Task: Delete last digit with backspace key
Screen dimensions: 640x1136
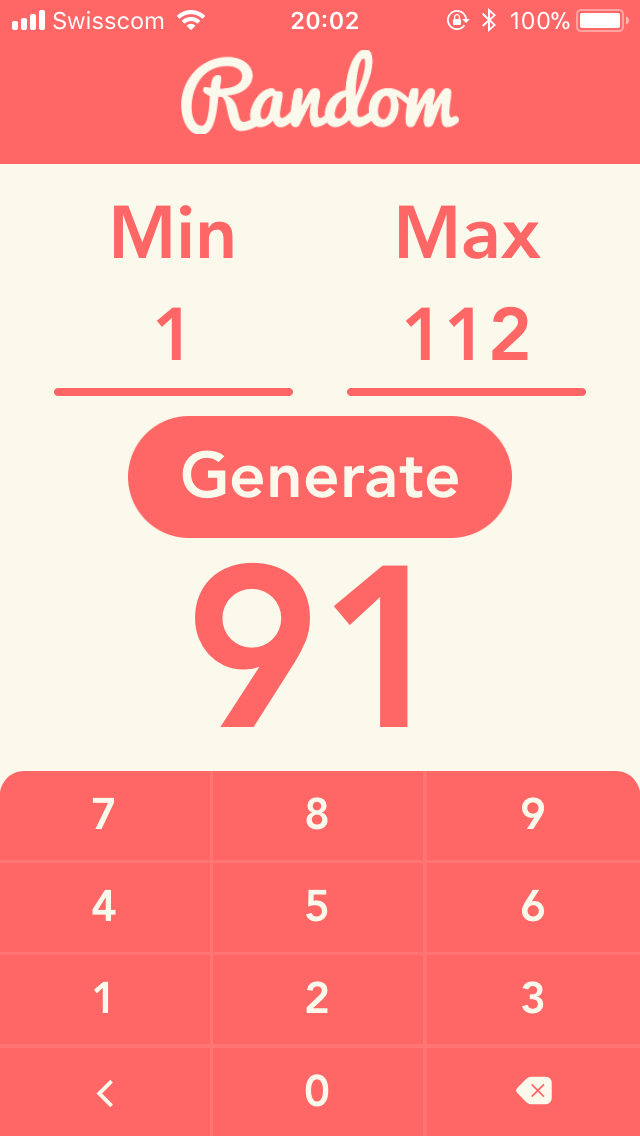Action: [x=533, y=1091]
